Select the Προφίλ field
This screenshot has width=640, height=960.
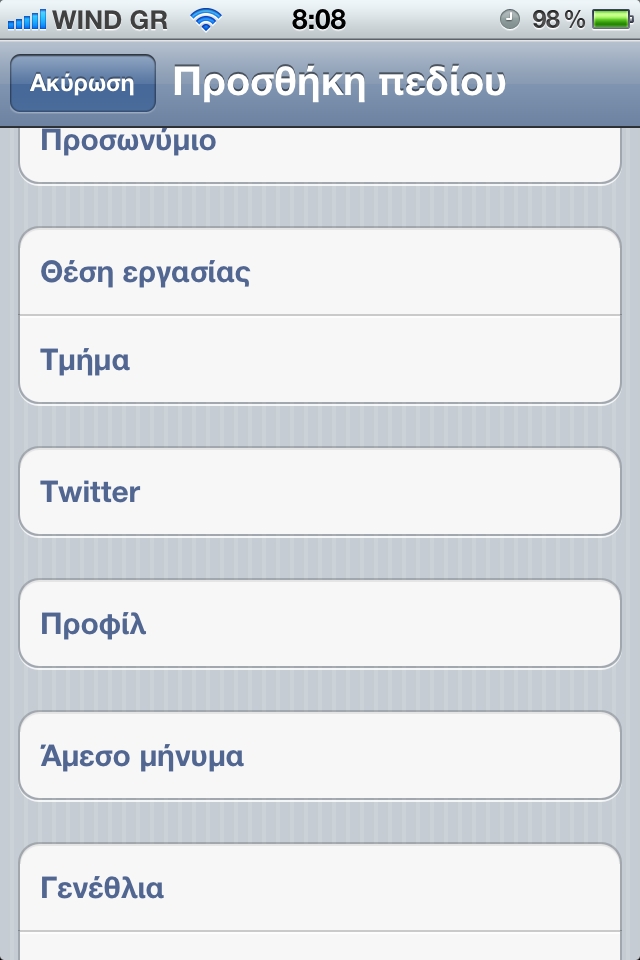tap(320, 624)
